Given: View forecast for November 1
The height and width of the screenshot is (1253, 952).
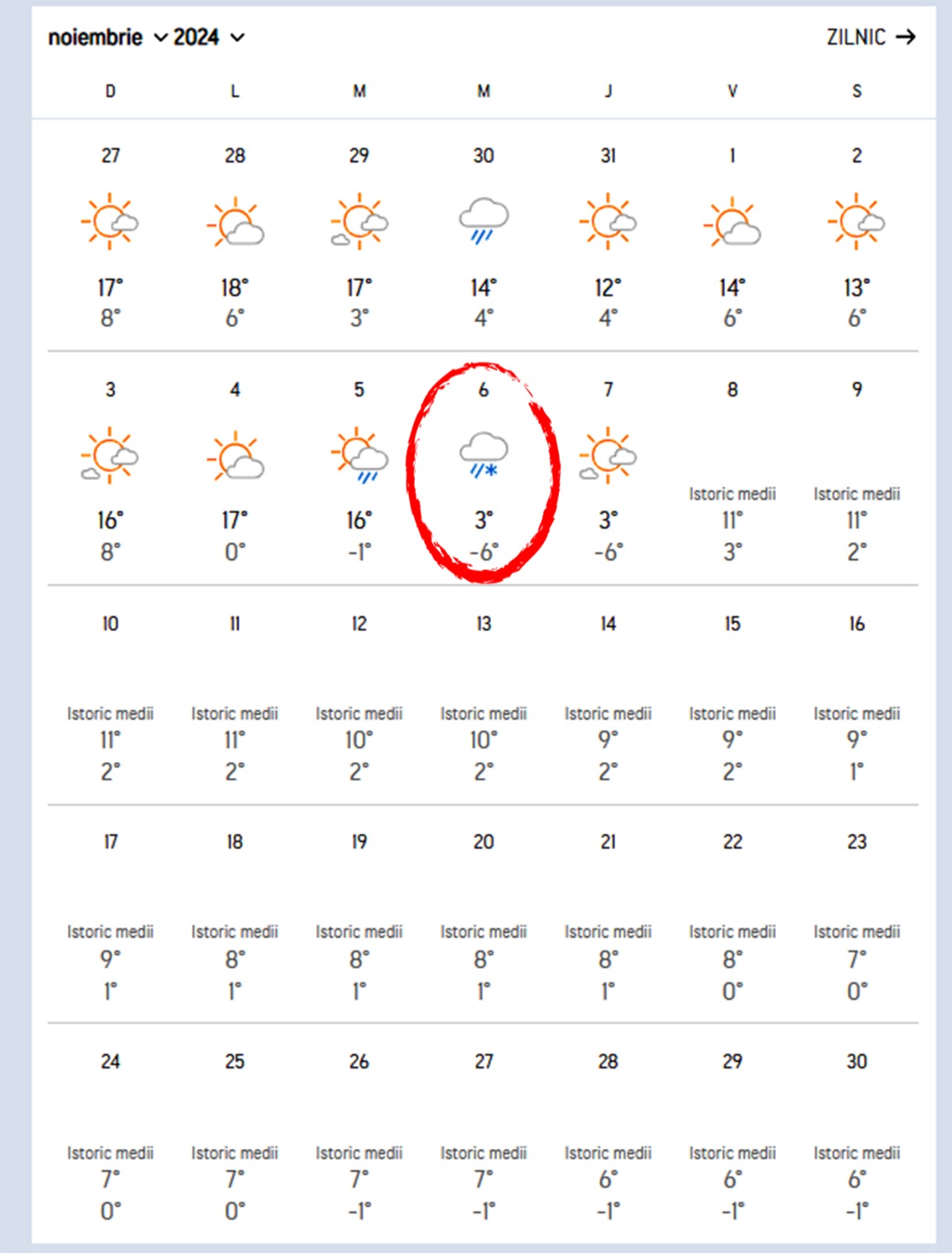Looking at the screenshot, I should coord(732,235).
